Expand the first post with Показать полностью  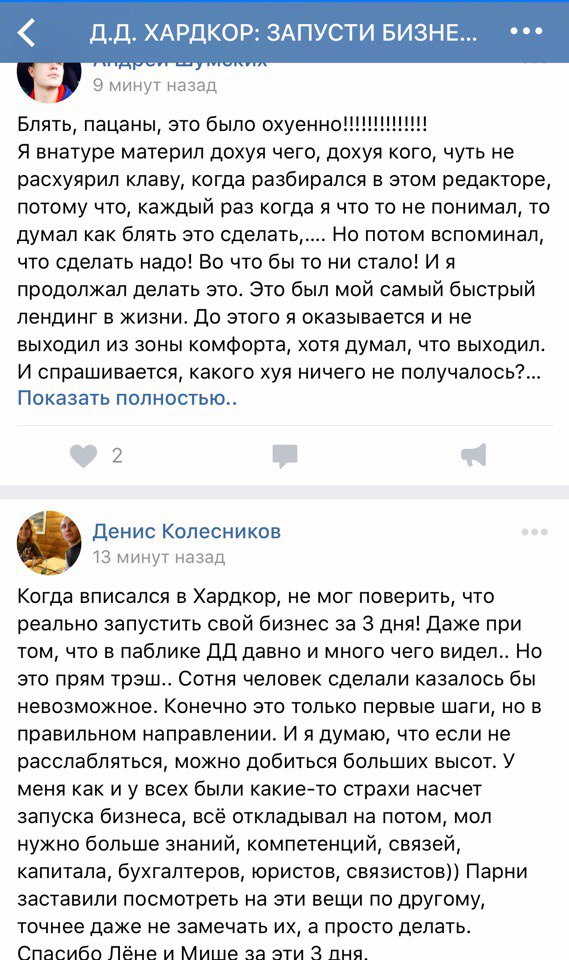coord(127,398)
